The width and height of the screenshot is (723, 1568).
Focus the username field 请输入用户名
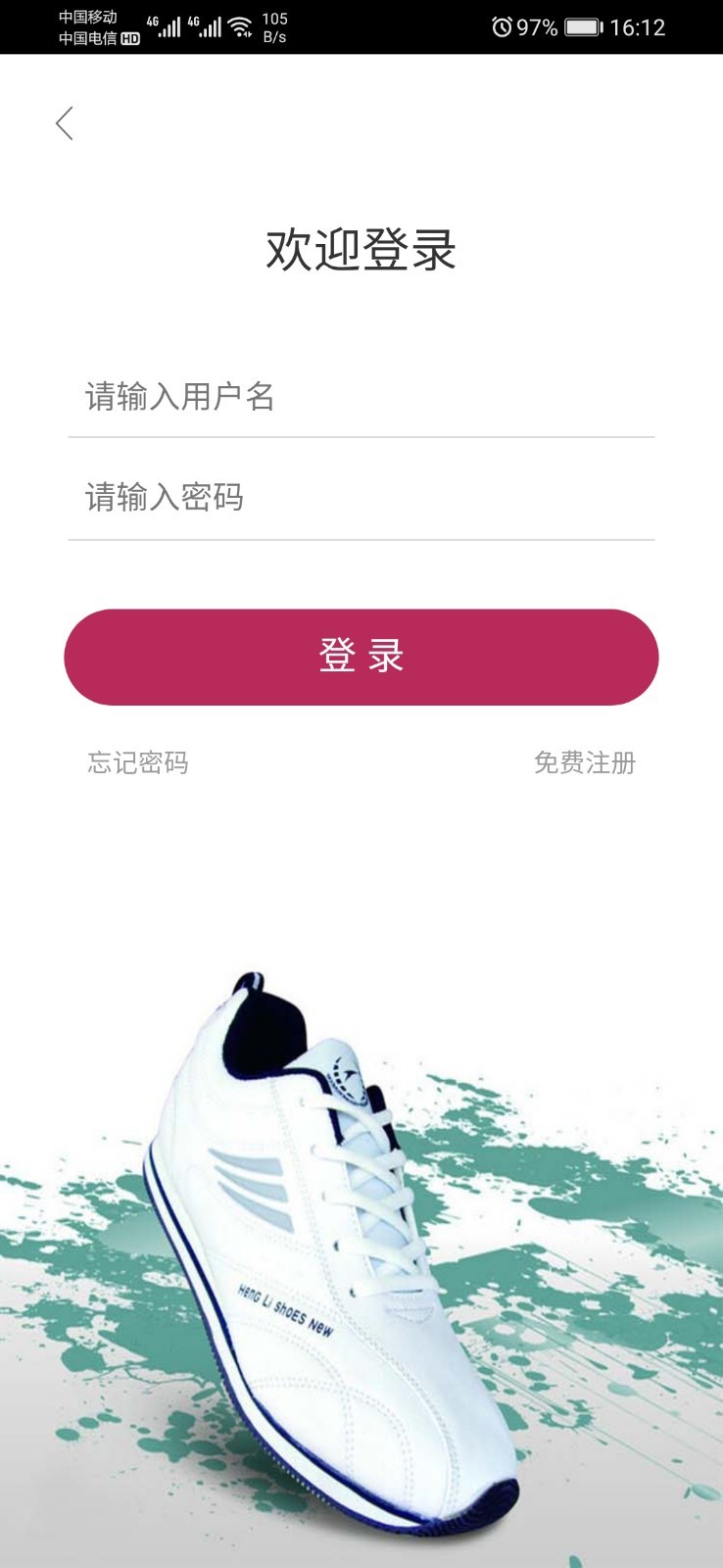pyautogui.click(x=361, y=397)
